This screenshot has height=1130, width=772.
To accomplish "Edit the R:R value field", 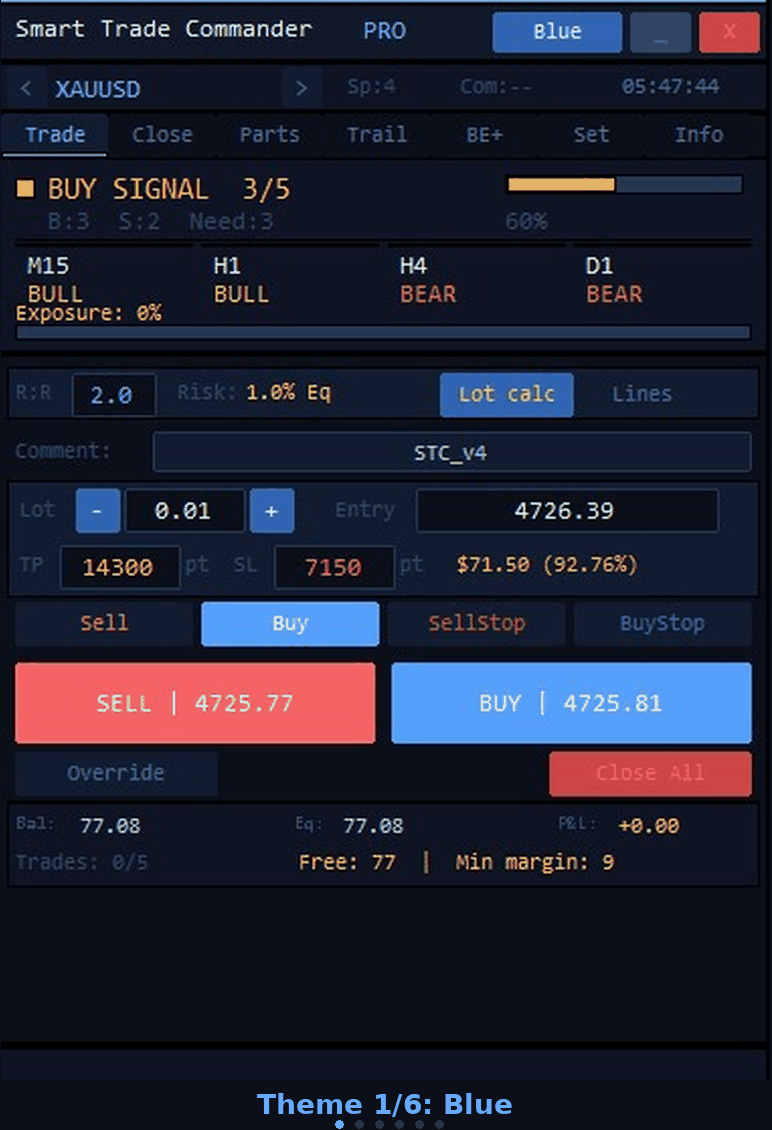I will pyautogui.click(x=113, y=395).
